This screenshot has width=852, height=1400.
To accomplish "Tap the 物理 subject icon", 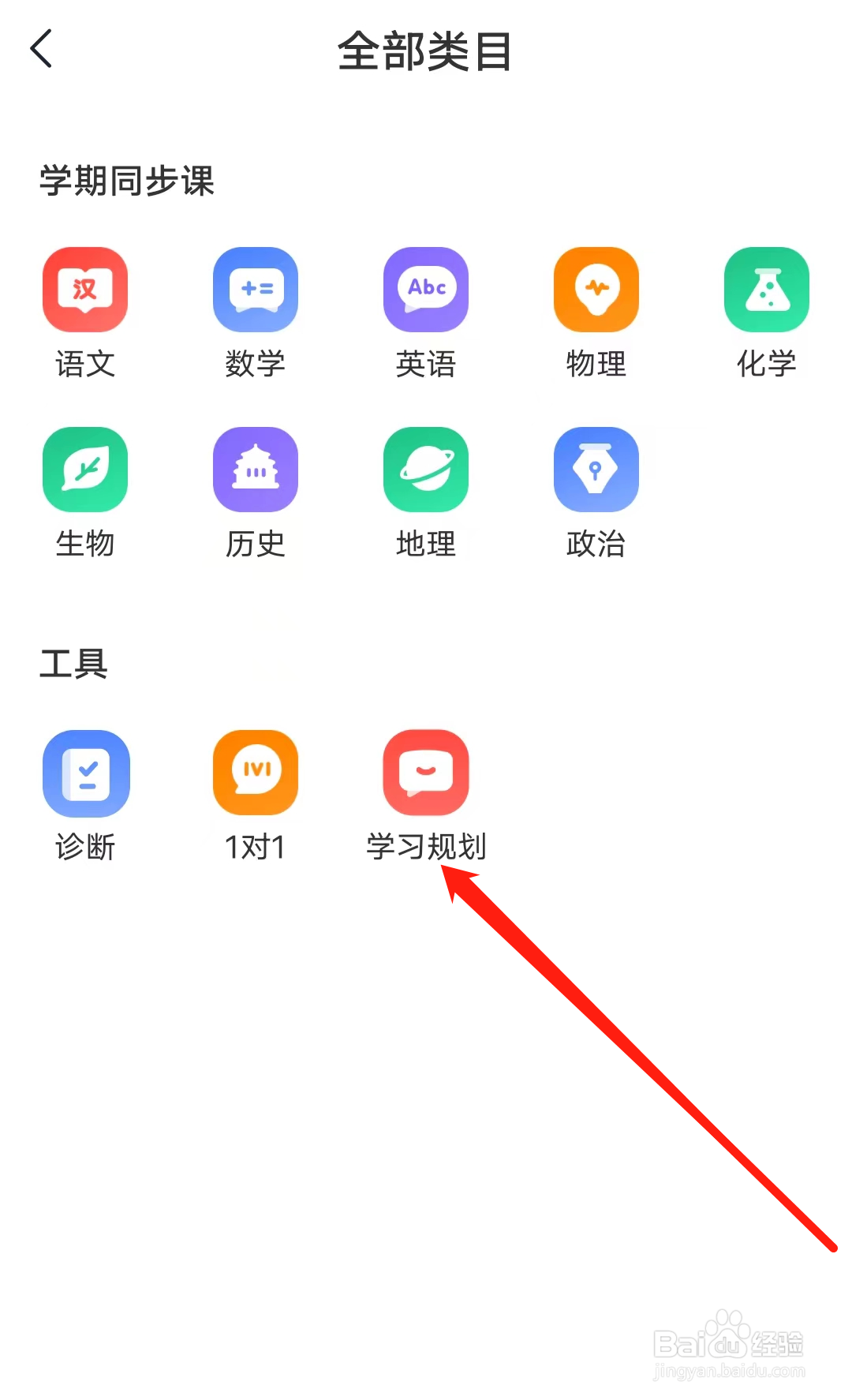I will point(596,289).
